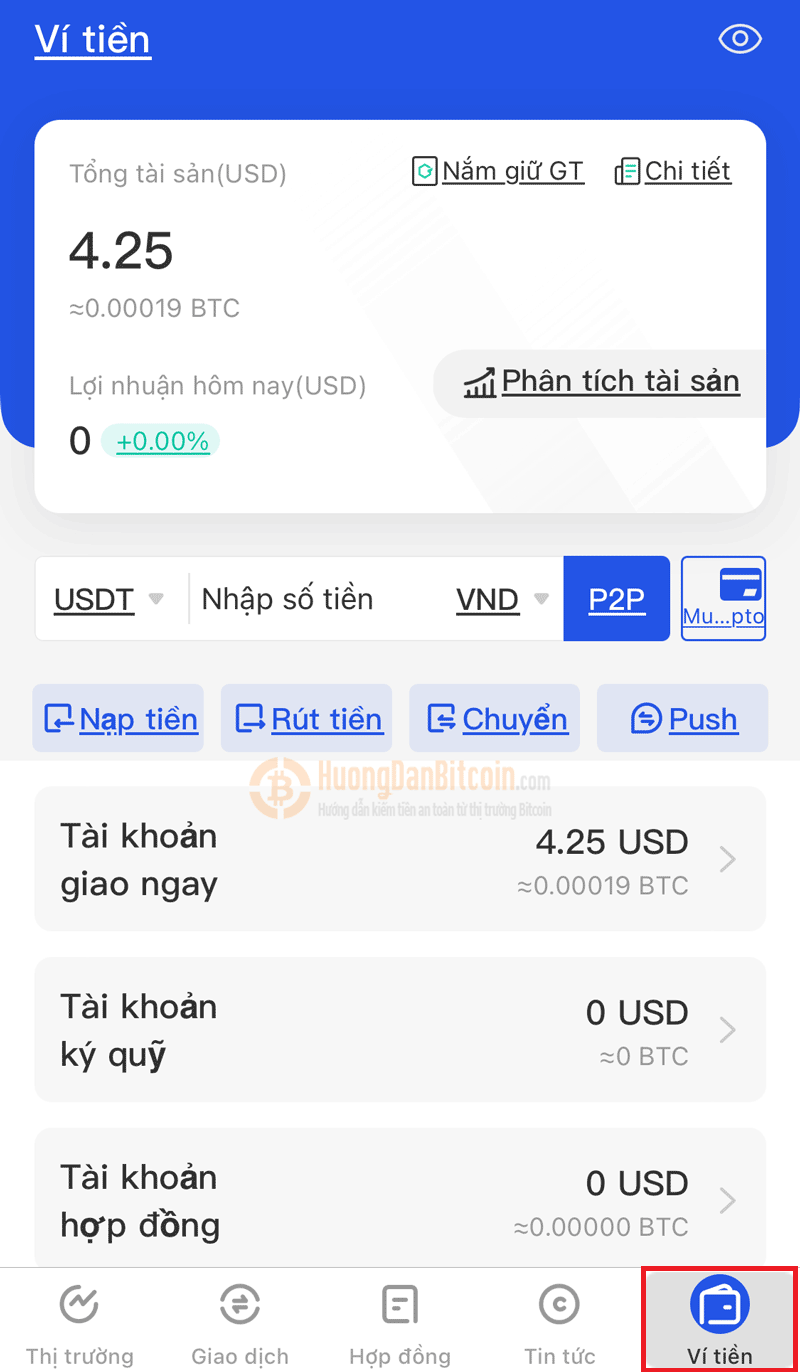Toggle balance visibility with the eye icon
The width and height of the screenshot is (800, 1372).
pos(740,40)
